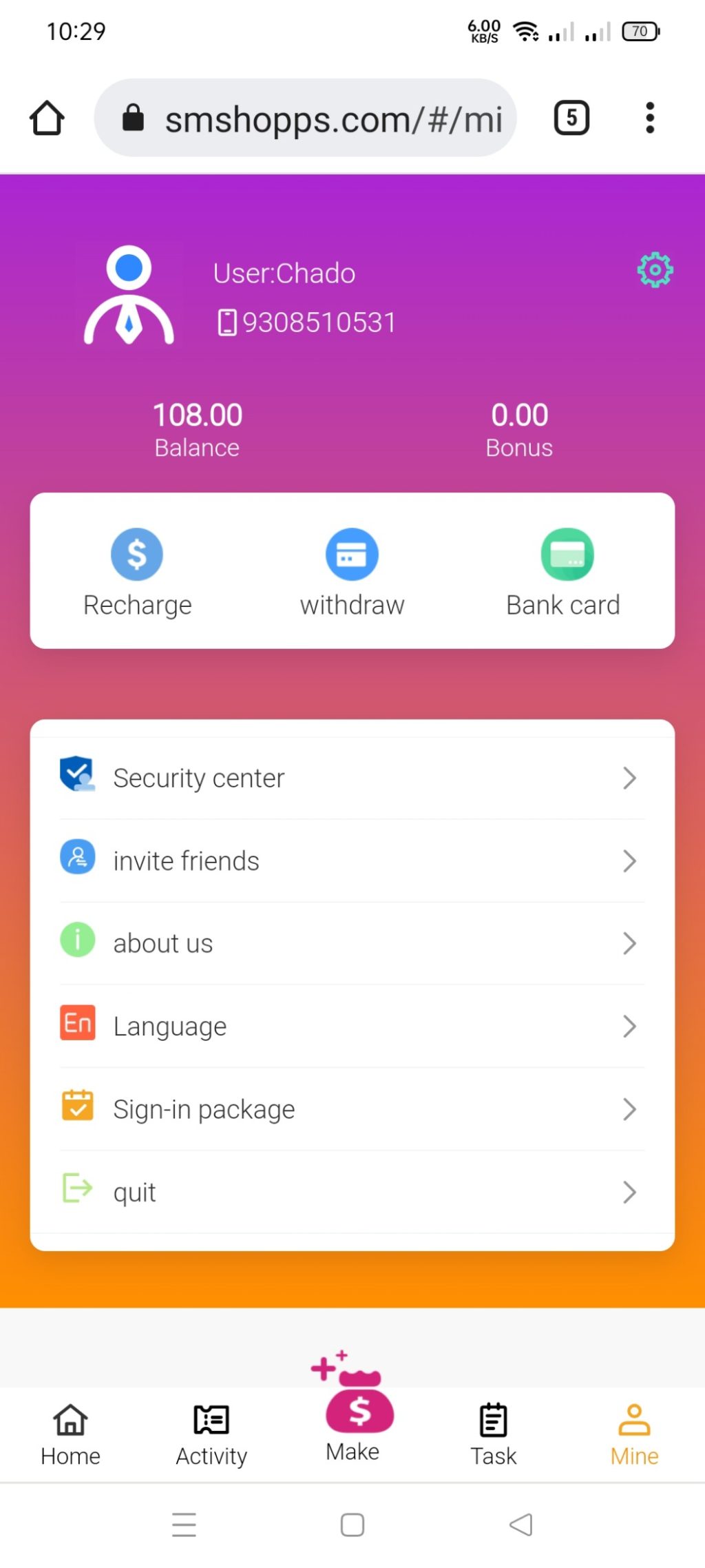
Task: Tap the Recharge button
Action: (x=137, y=571)
